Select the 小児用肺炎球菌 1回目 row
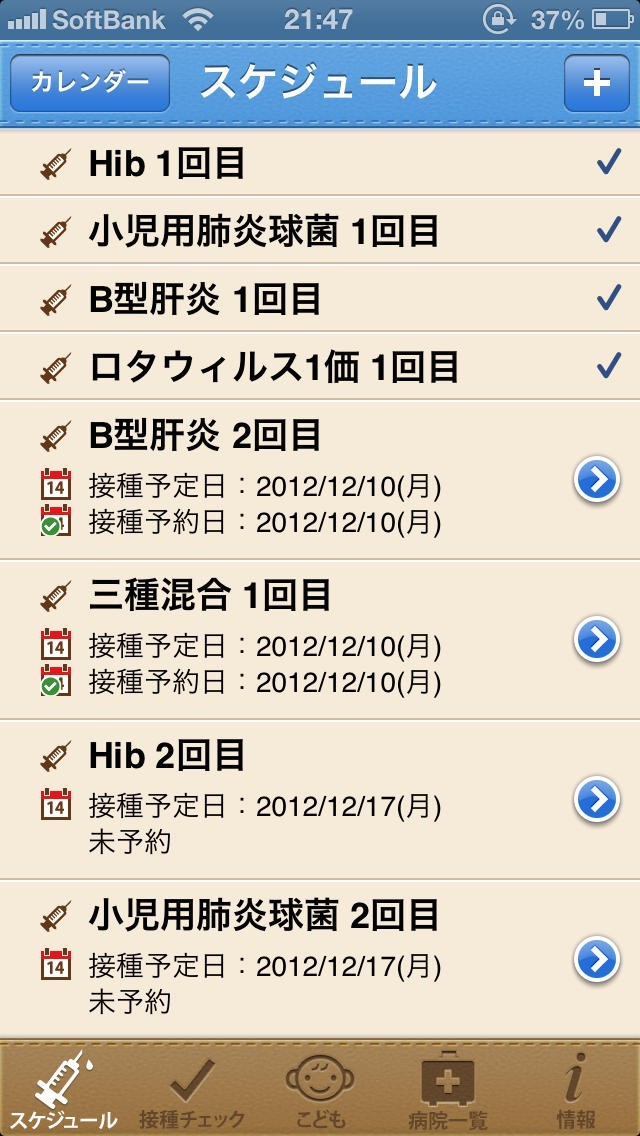Image resolution: width=640 pixels, height=1136 pixels. [x=320, y=231]
